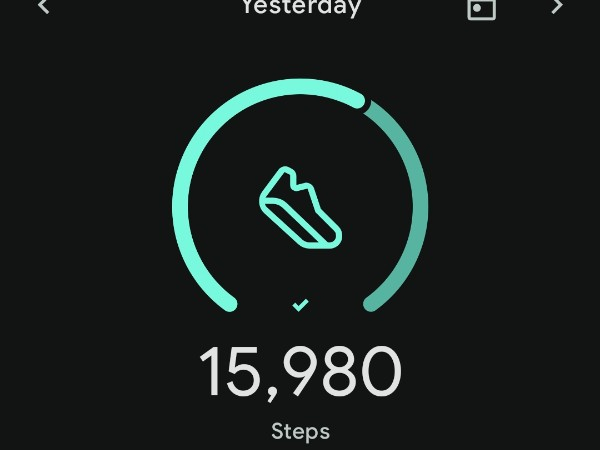Go to the previous day
This screenshot has height=450, width=600.
click(x=43, y=7)
